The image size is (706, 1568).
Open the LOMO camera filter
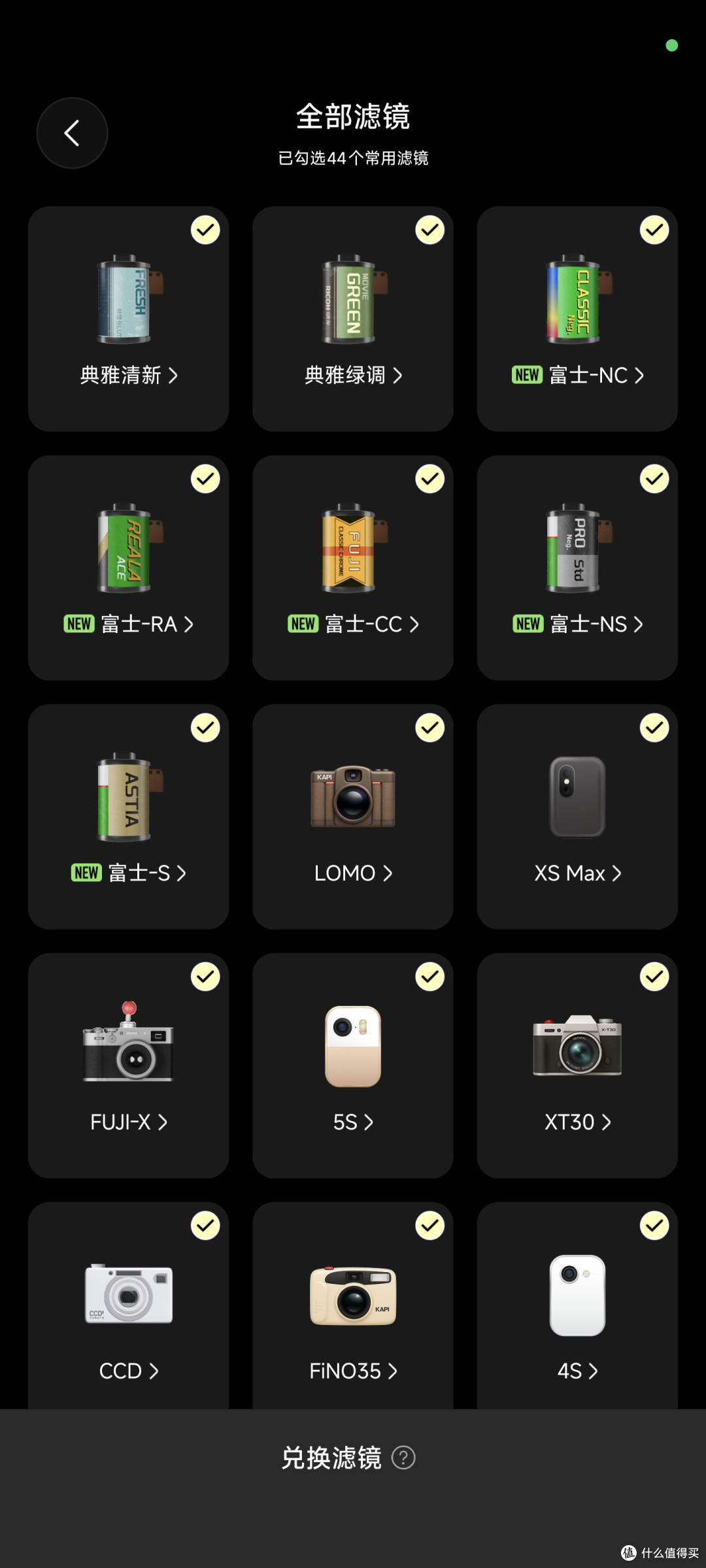point(353,817)
